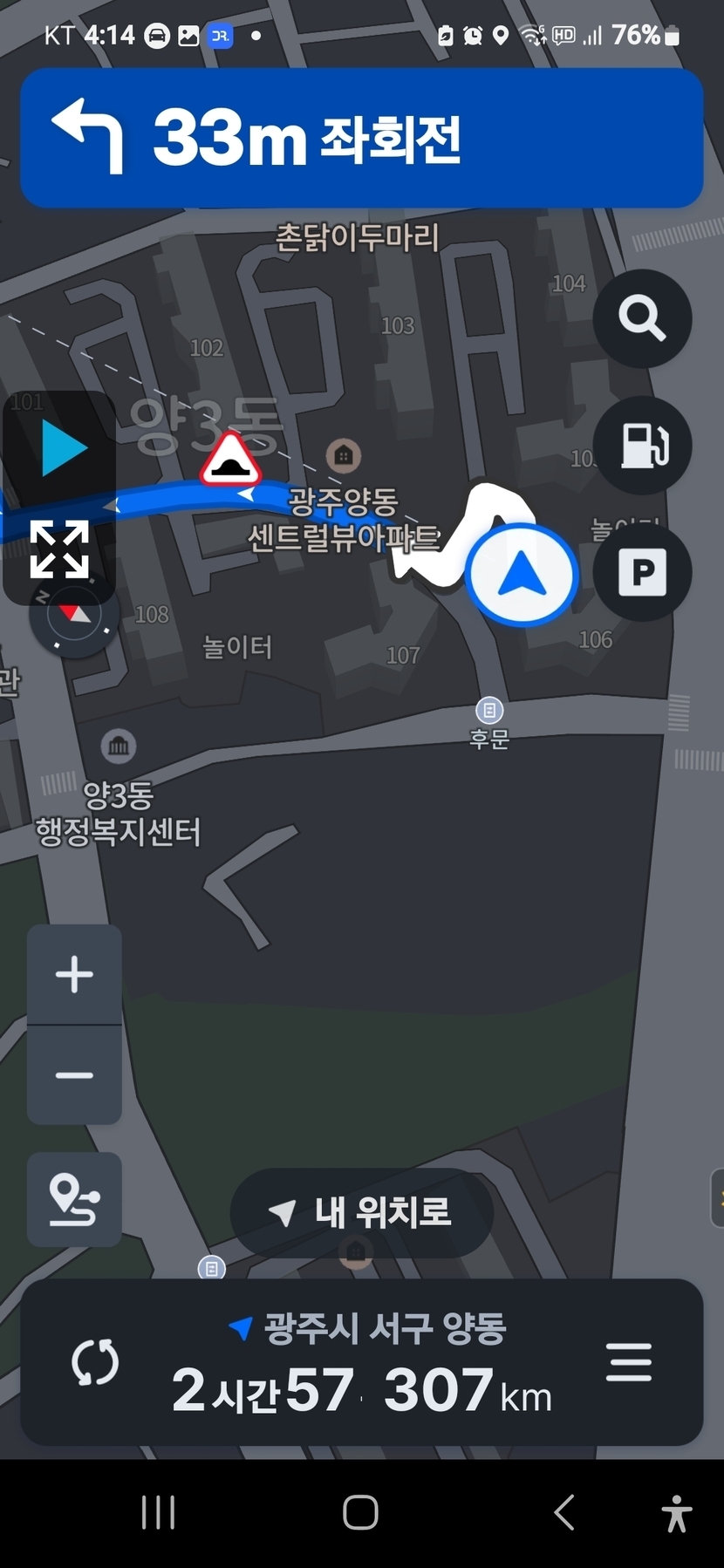The height and width of the screenshot is (1568, 724).
Task: Show nearby gas stations
Action: (x=642, y=446)
